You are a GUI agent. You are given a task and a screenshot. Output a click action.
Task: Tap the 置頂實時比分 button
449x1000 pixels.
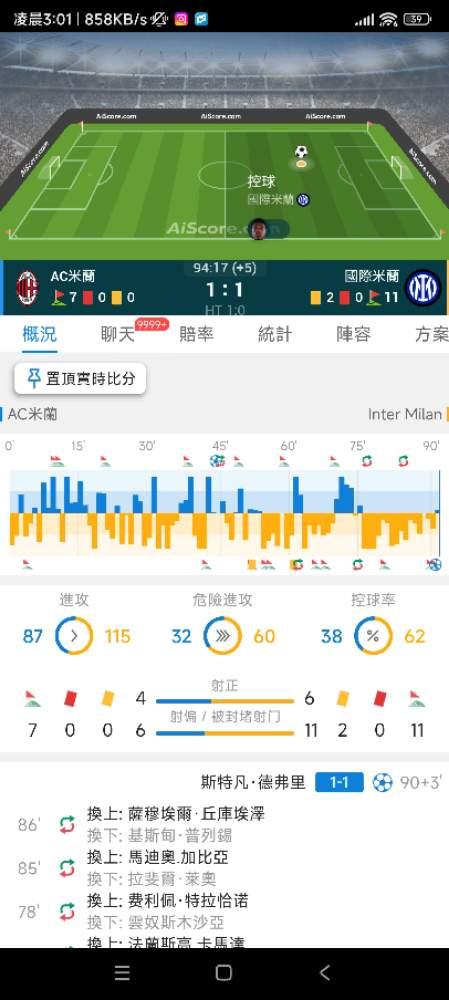pos(80,379)
